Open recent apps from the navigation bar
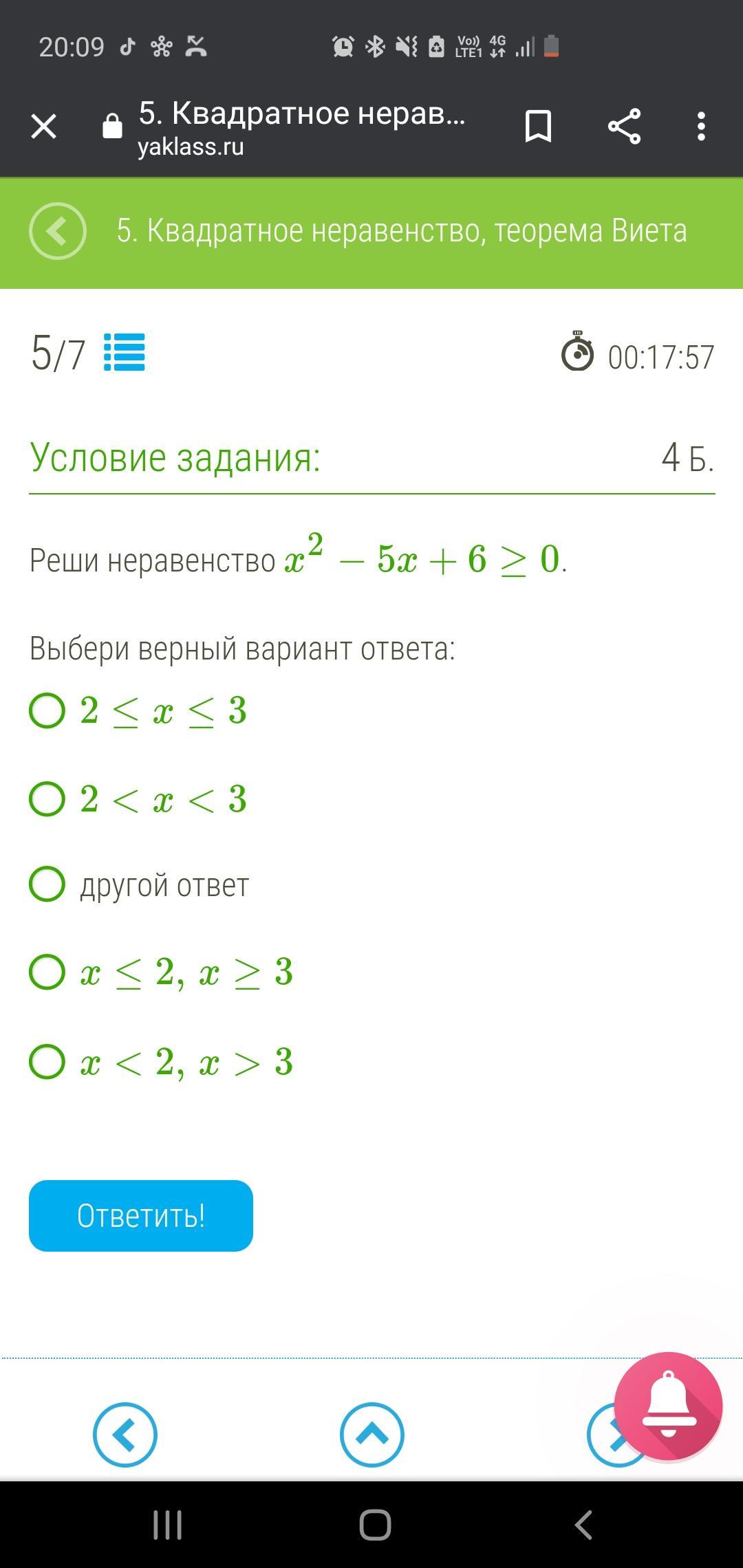743x1568 pixels. click(167, 1525)
